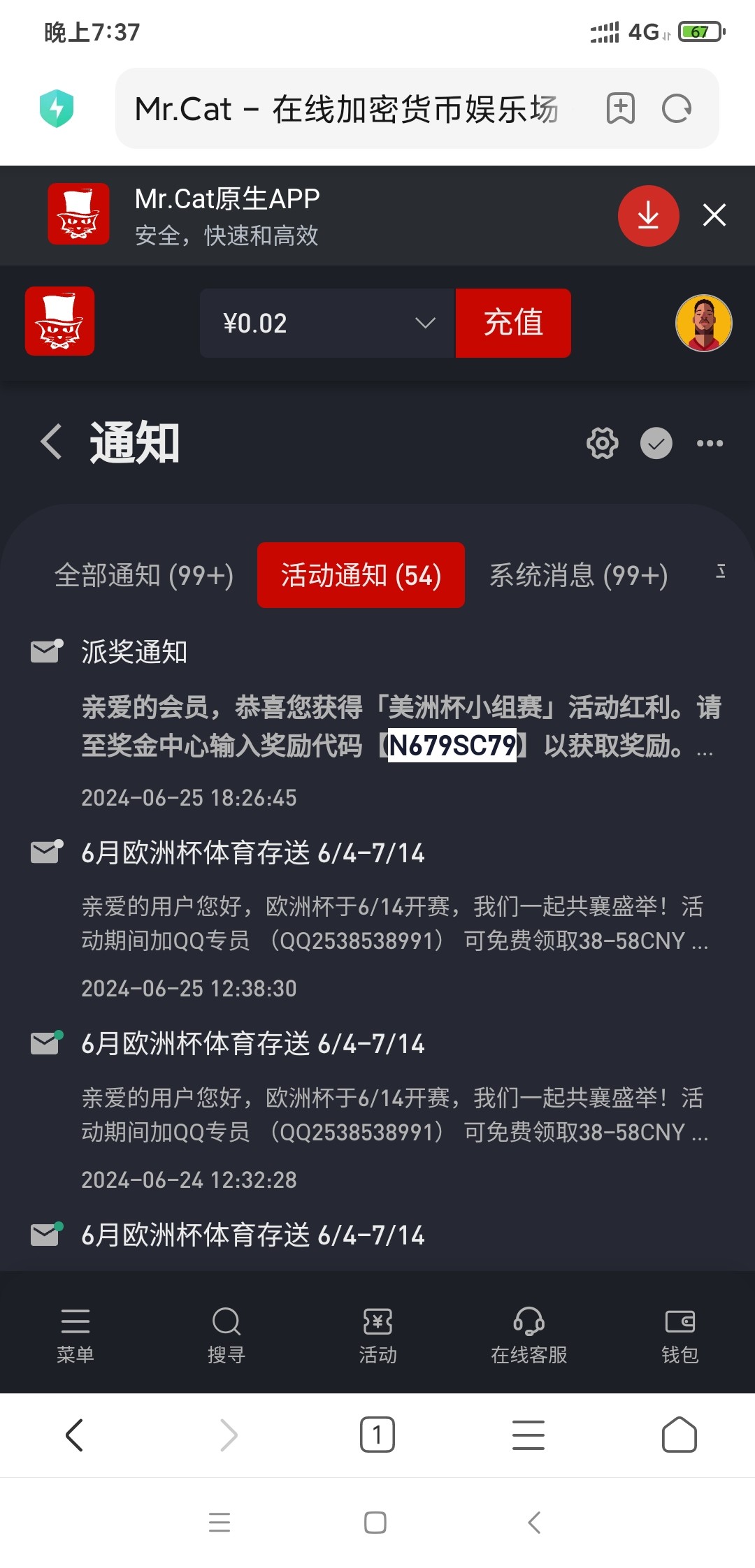Download the Mr.Cat native APP
The width and height of the screenshot is (755, 1568).
[648, 215]
